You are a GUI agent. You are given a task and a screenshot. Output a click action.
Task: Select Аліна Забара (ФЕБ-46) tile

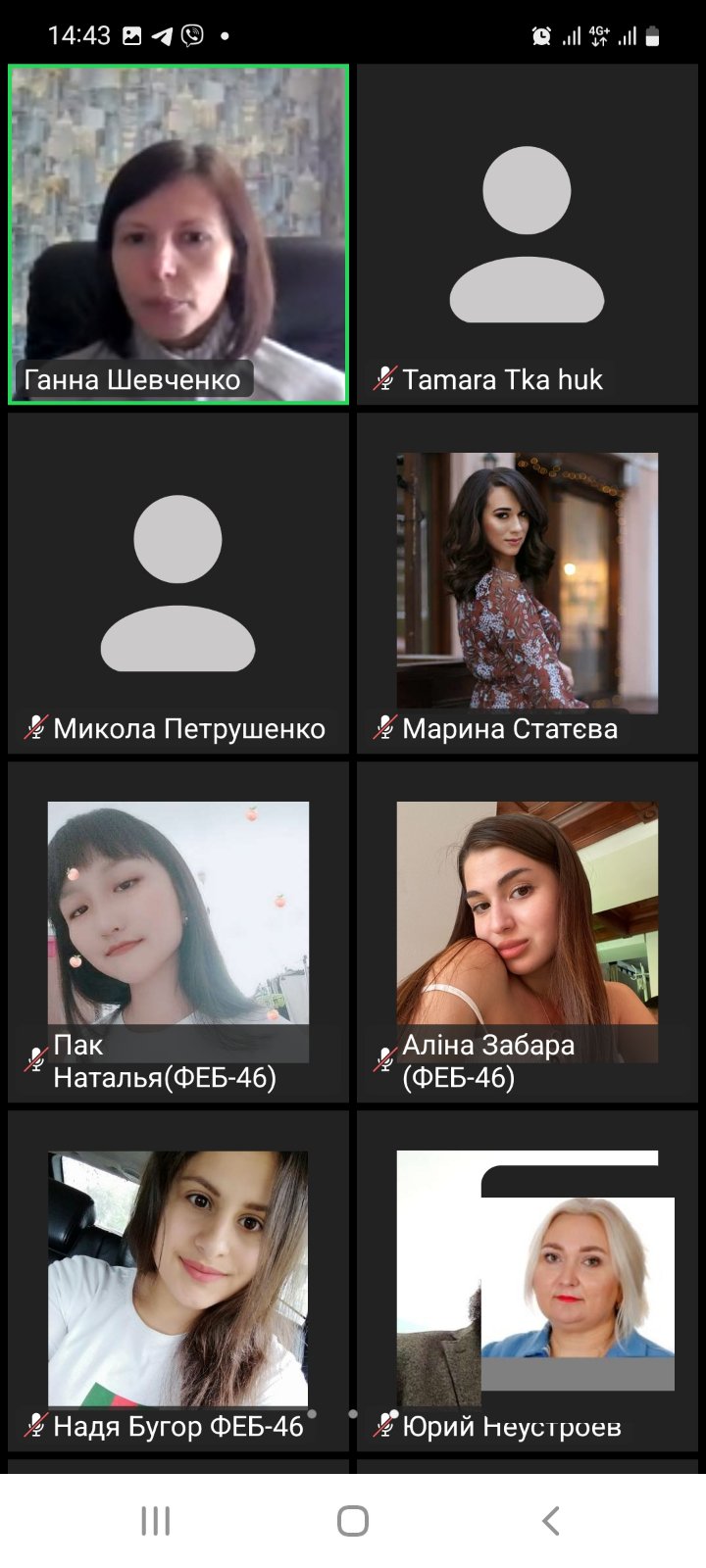pos(527,931)
